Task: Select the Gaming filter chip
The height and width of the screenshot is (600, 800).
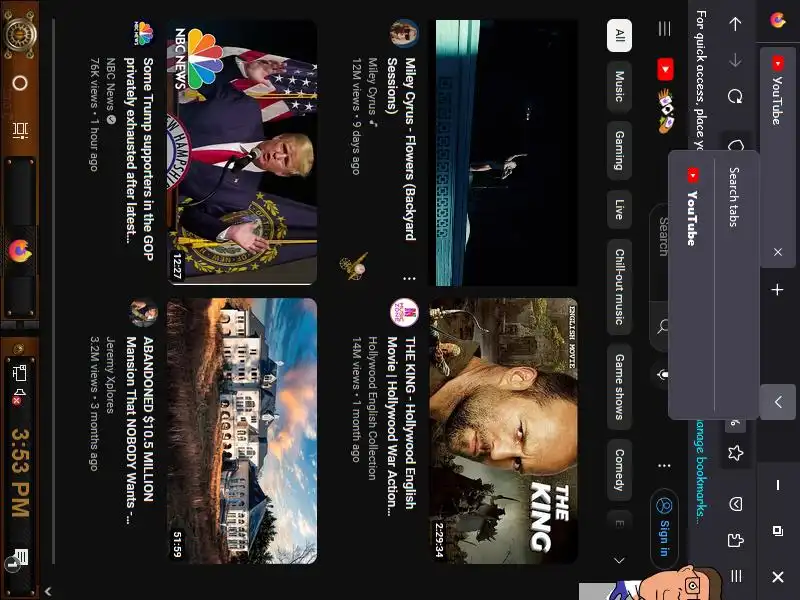Action: [619, 150]
